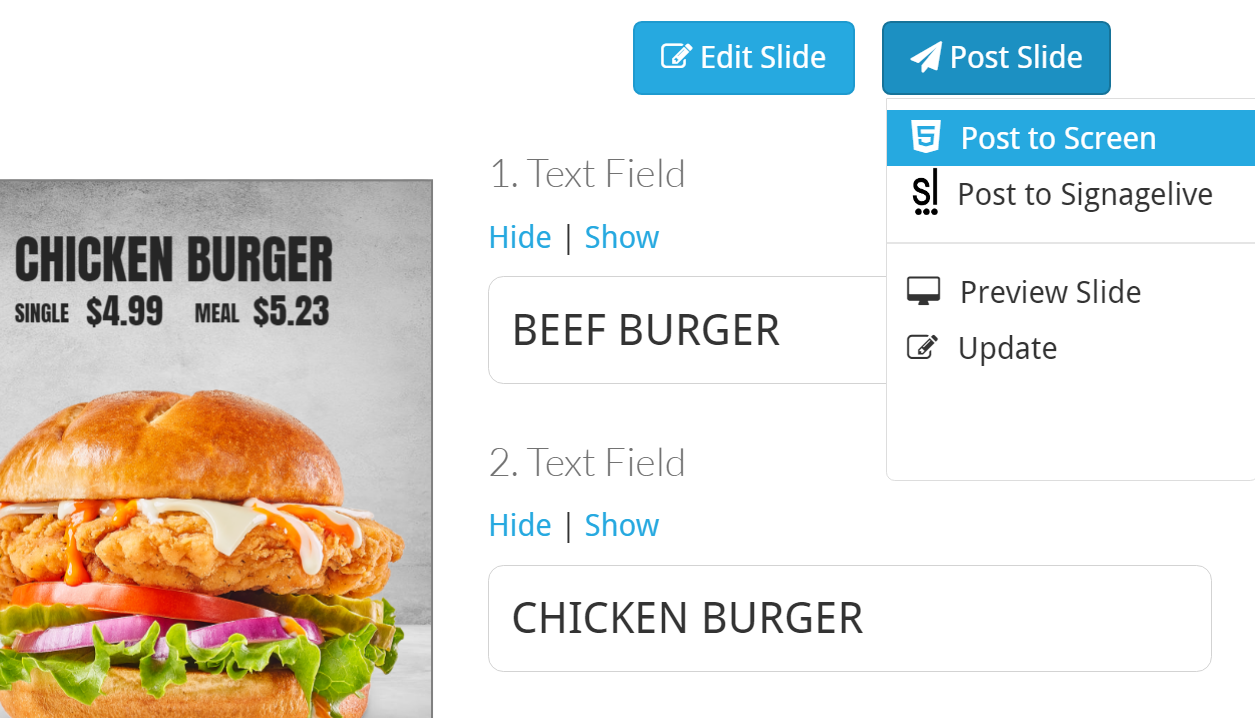Image resolution: width=1255 pixels, height=718 pixels.
Task: Select Update in the dropdown menu
Action: (x=1006, y=348)
